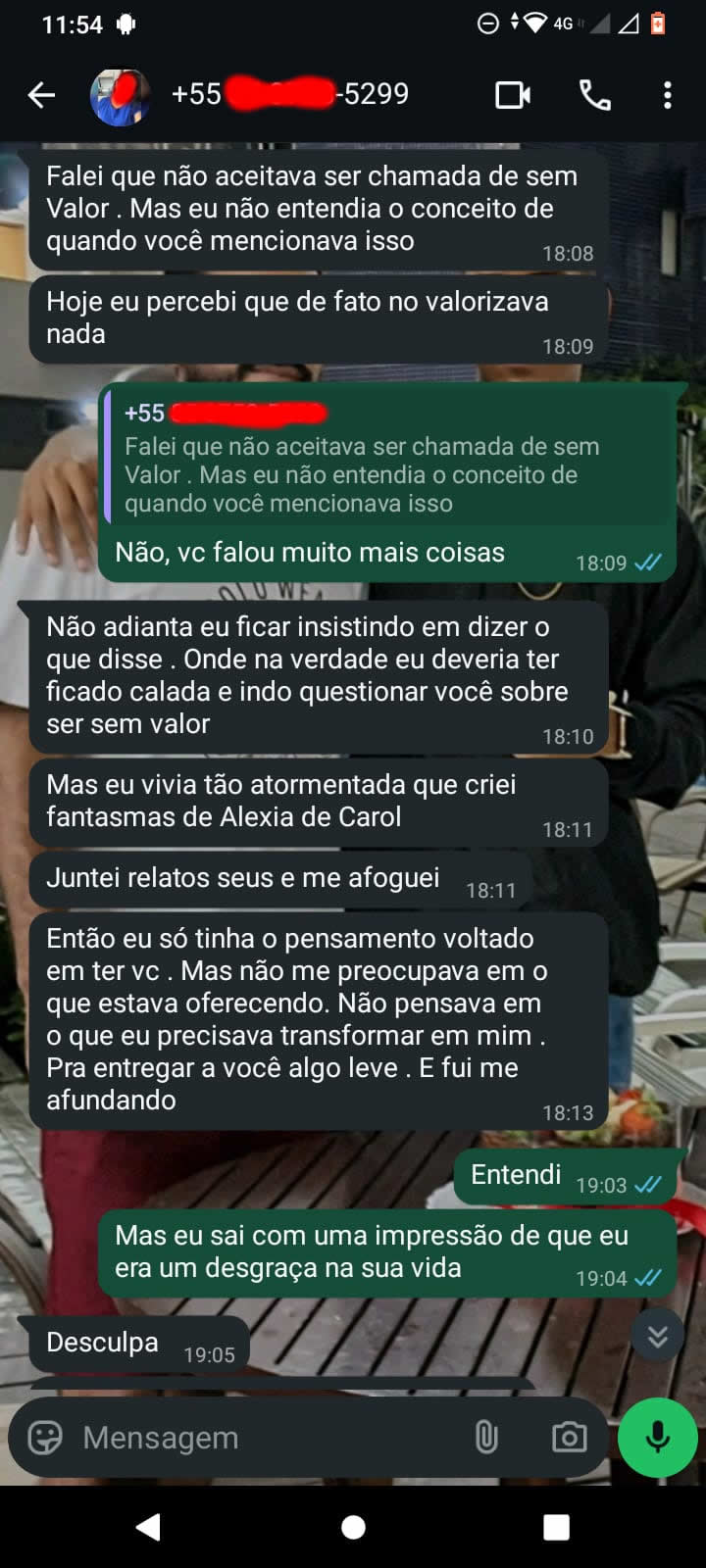
Task: Open the emoji picker
Action: coord(45,1438)
